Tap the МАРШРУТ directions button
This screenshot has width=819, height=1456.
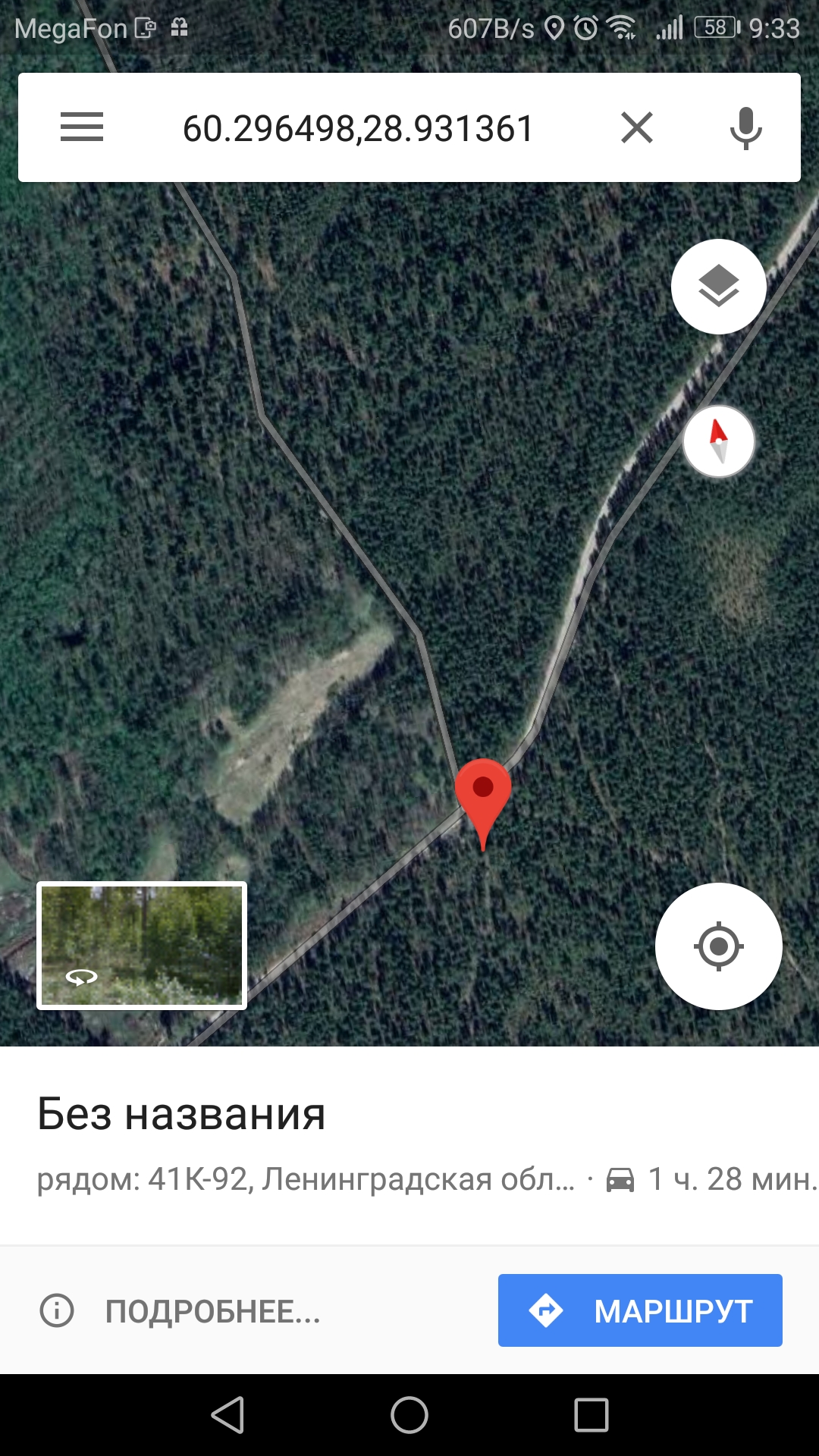(x=640, y=1310)
